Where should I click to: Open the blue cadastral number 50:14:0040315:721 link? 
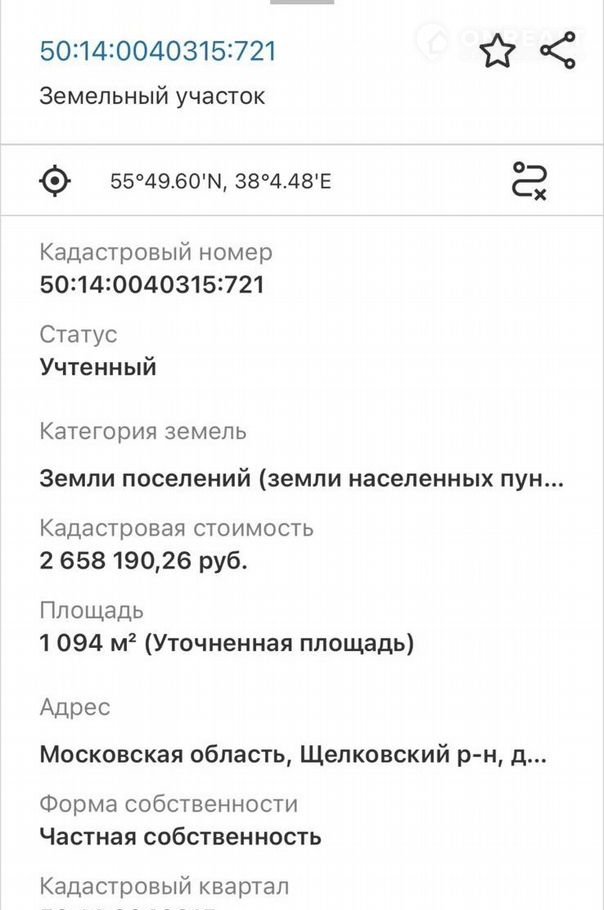(157, 51)
